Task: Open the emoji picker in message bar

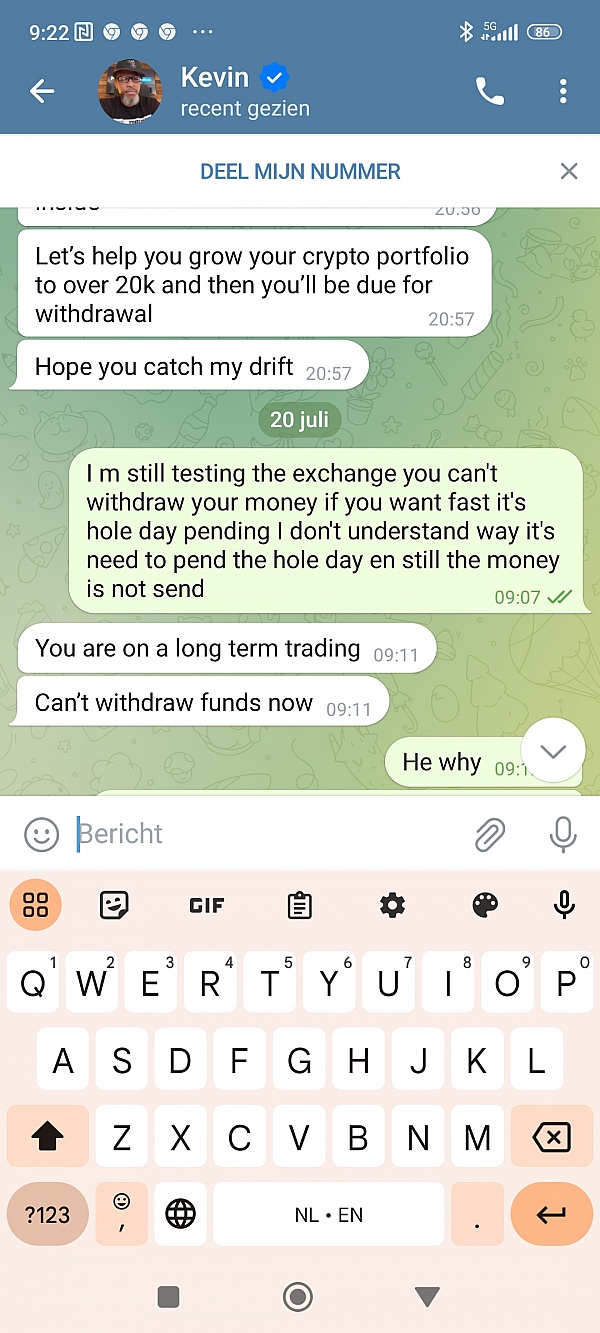Action: pyautogui.click(x=41, y=834)
